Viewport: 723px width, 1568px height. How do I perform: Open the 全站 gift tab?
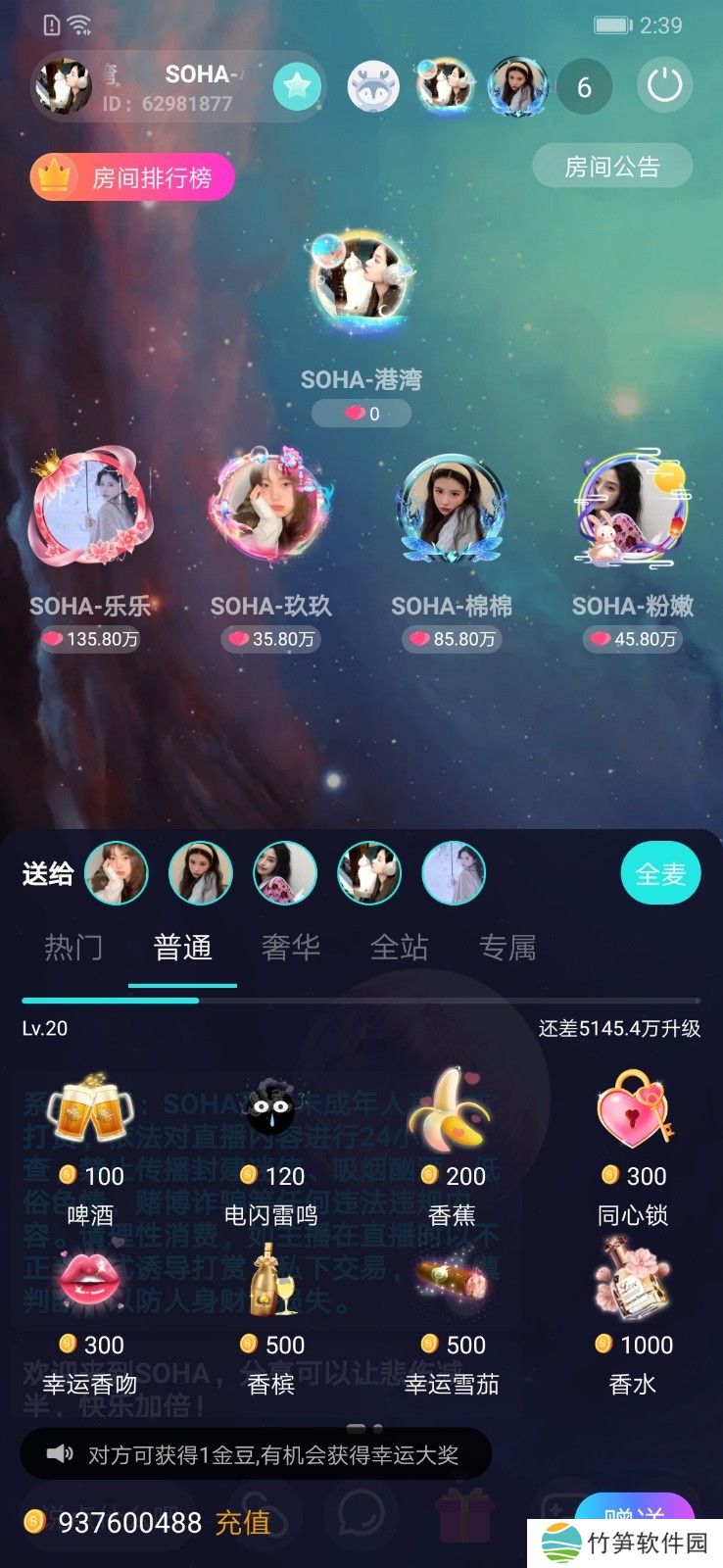coord(400,948)
